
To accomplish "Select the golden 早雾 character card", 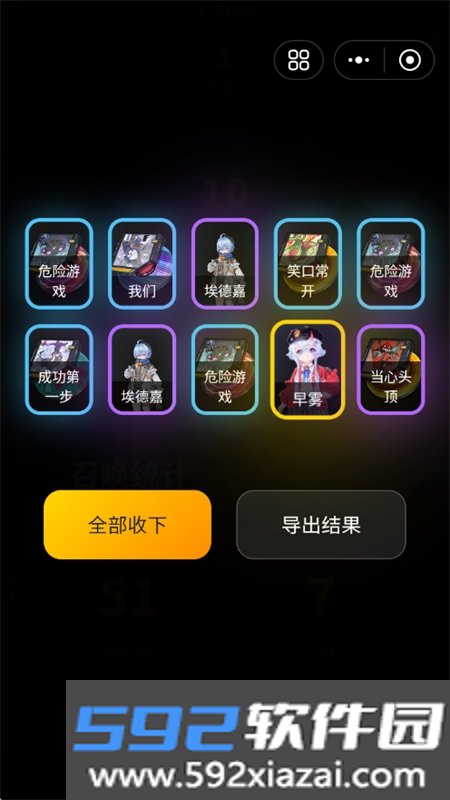I will coord(308,370).
